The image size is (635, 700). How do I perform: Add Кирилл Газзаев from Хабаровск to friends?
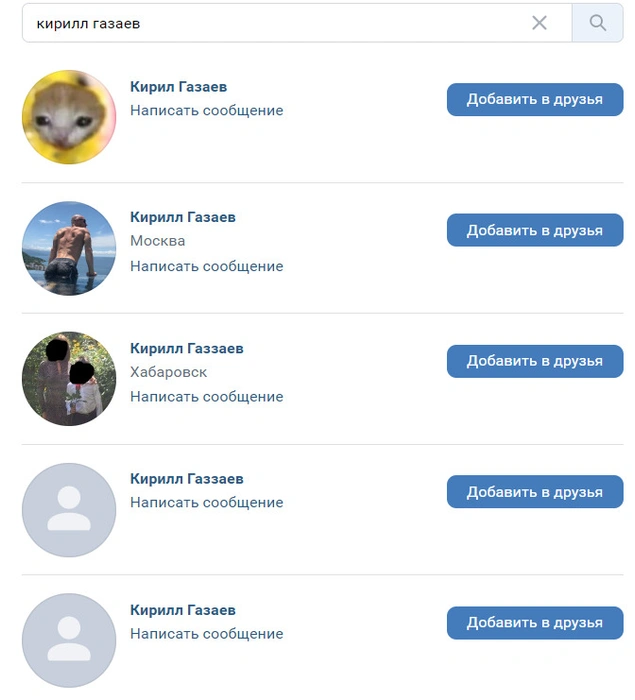point(534,361)
